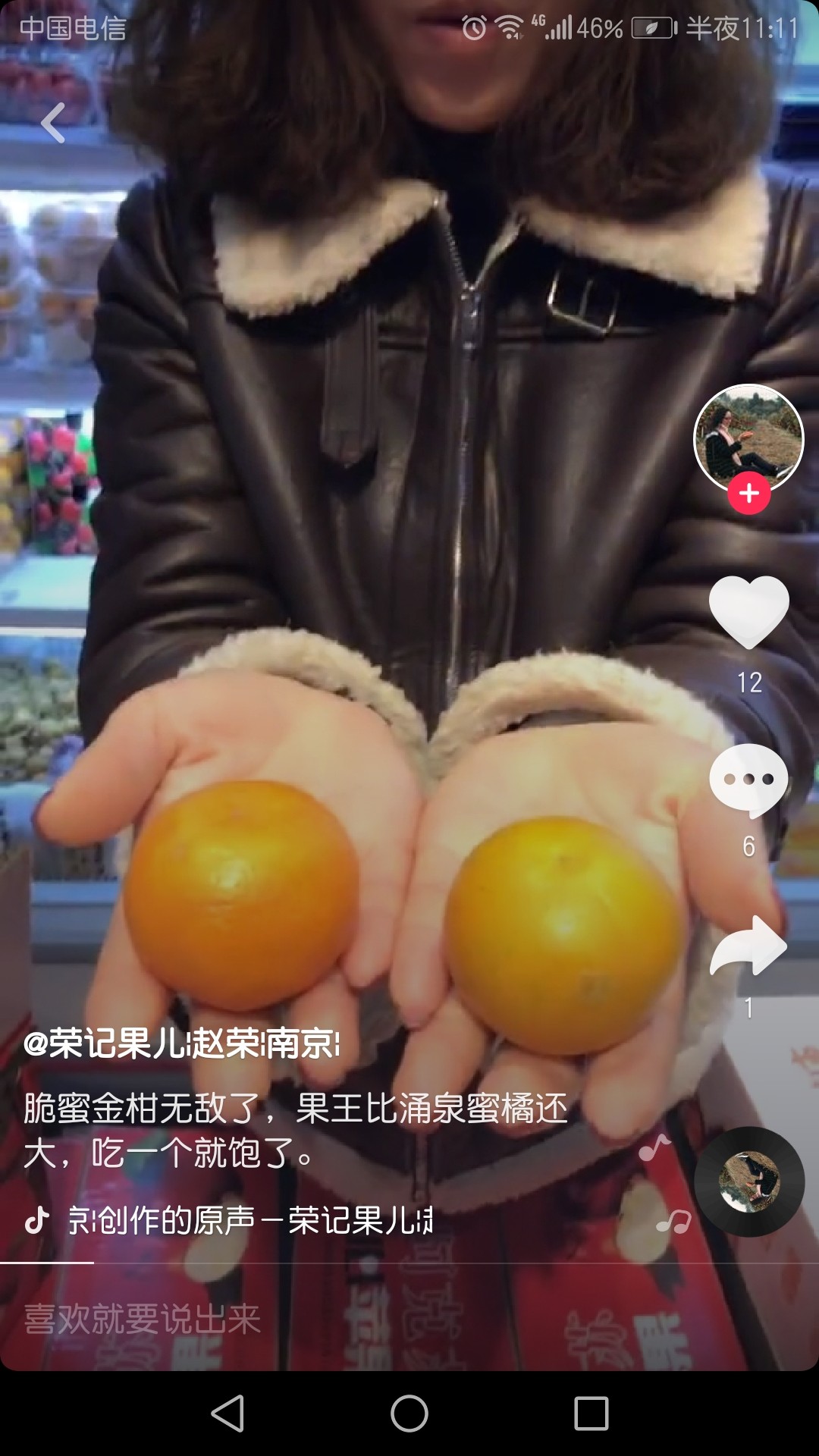819x1456 pixels.
Task: Open the @荣记果儿 username link
Action: [x=182, y=1044]
